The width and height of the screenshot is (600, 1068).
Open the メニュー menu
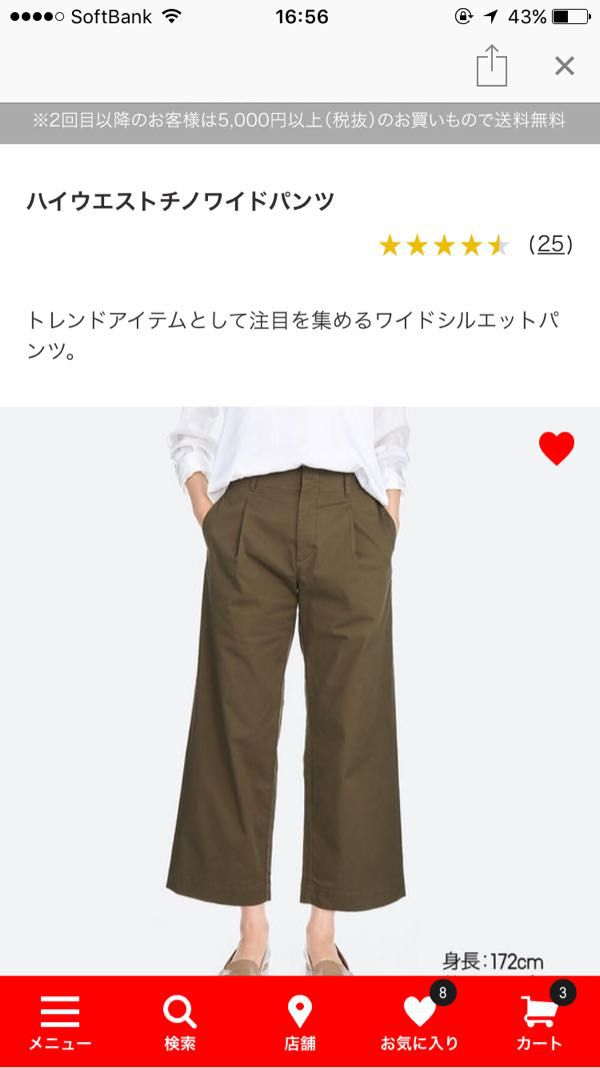pos(60,1022)
